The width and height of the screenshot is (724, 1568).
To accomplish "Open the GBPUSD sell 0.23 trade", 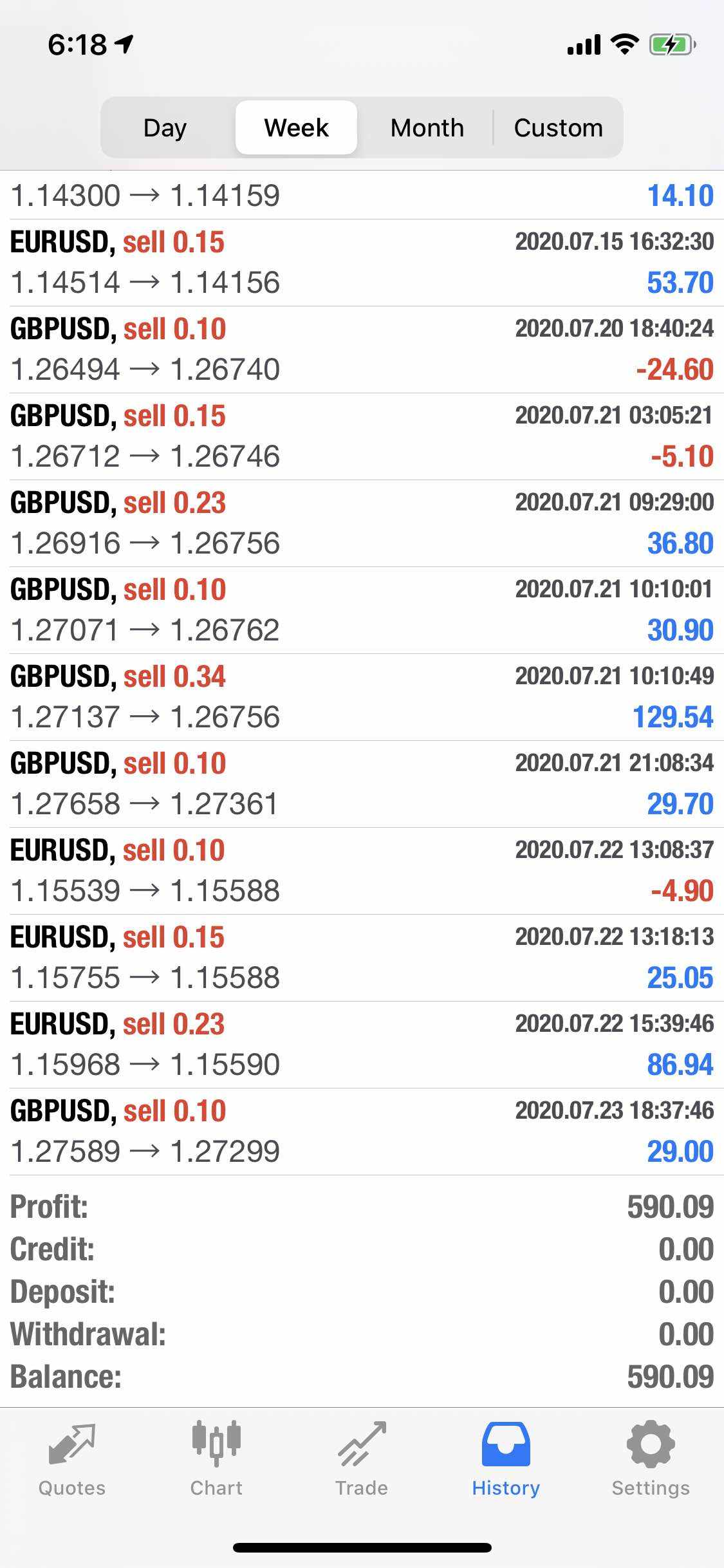I will [x=362, y=523].
